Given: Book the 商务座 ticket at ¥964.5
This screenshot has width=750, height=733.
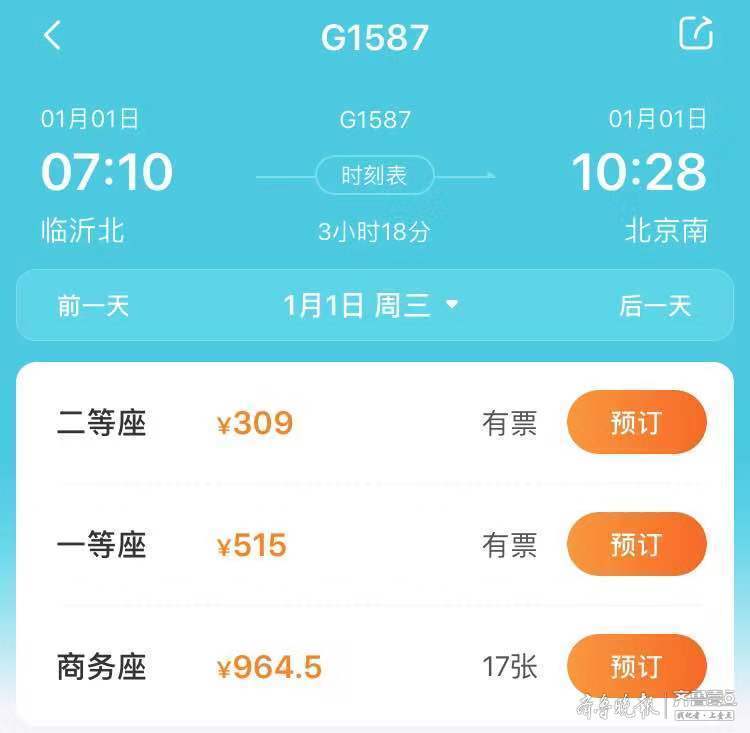Looking at the screenshot, I should coord(636,666).
